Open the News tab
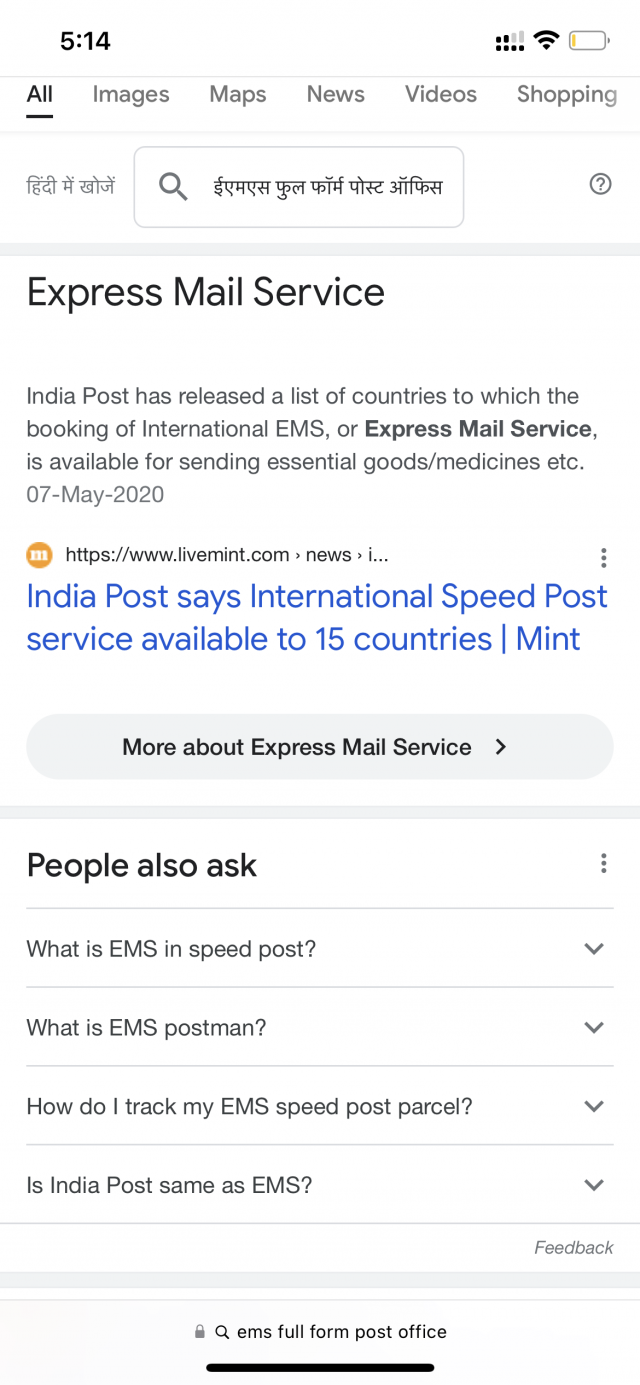Viewport: 640px width, 1385px height. pos(335,95)
